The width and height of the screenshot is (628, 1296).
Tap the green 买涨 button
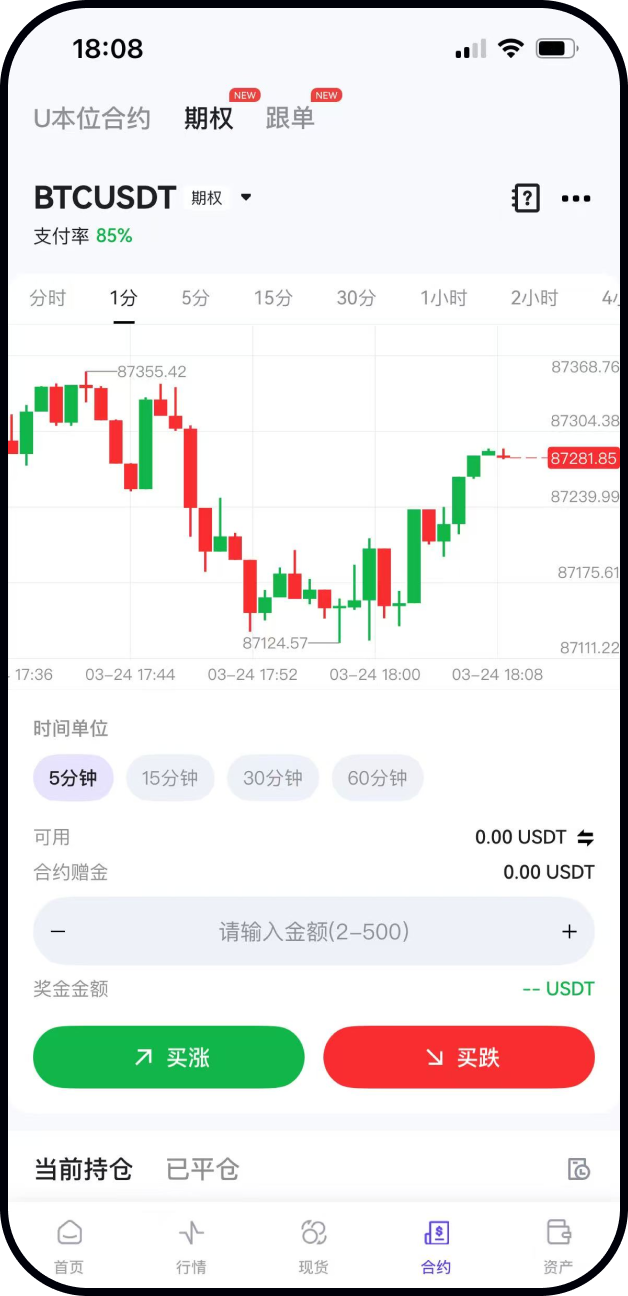(x=169, y=1057)
